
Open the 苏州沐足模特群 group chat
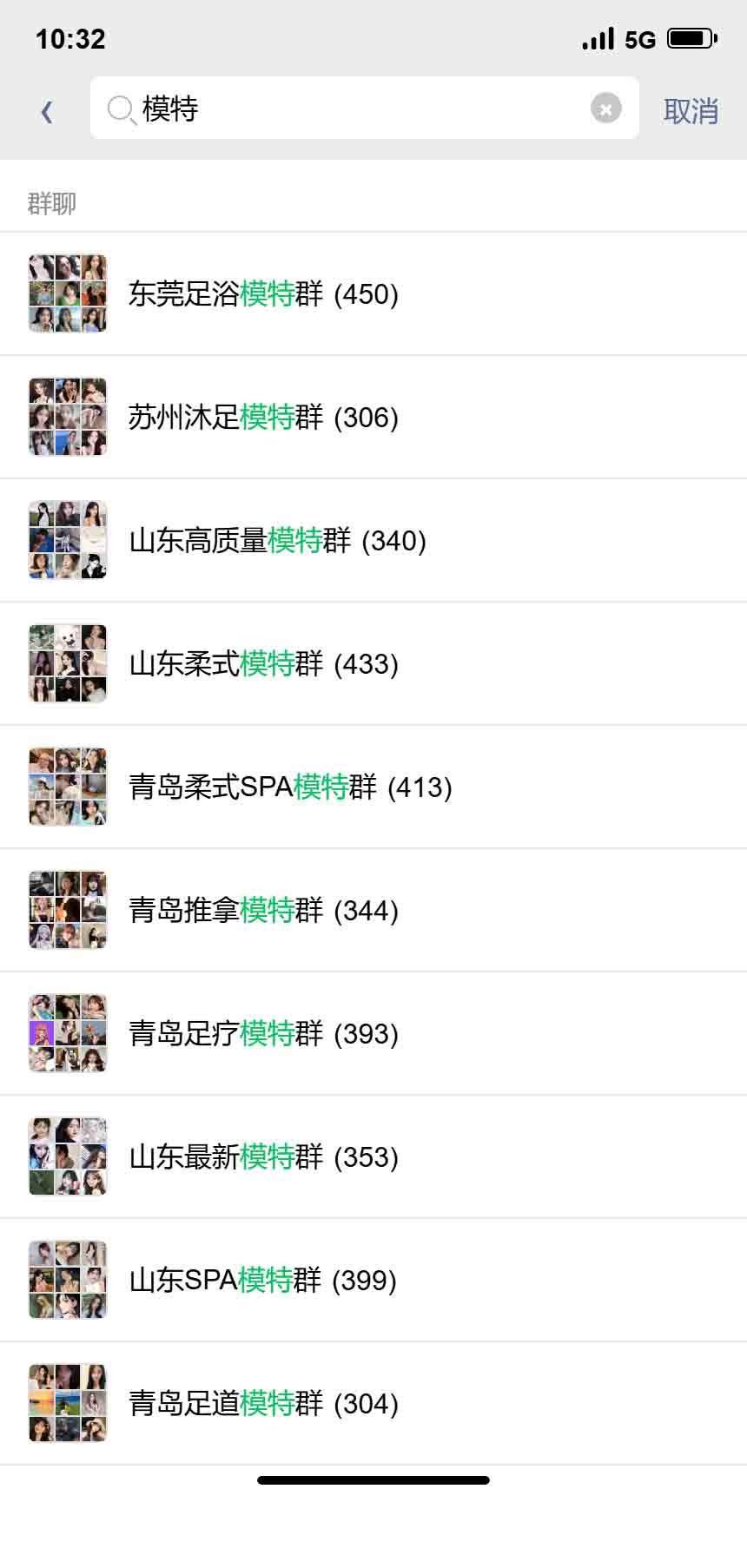point(373,417)
